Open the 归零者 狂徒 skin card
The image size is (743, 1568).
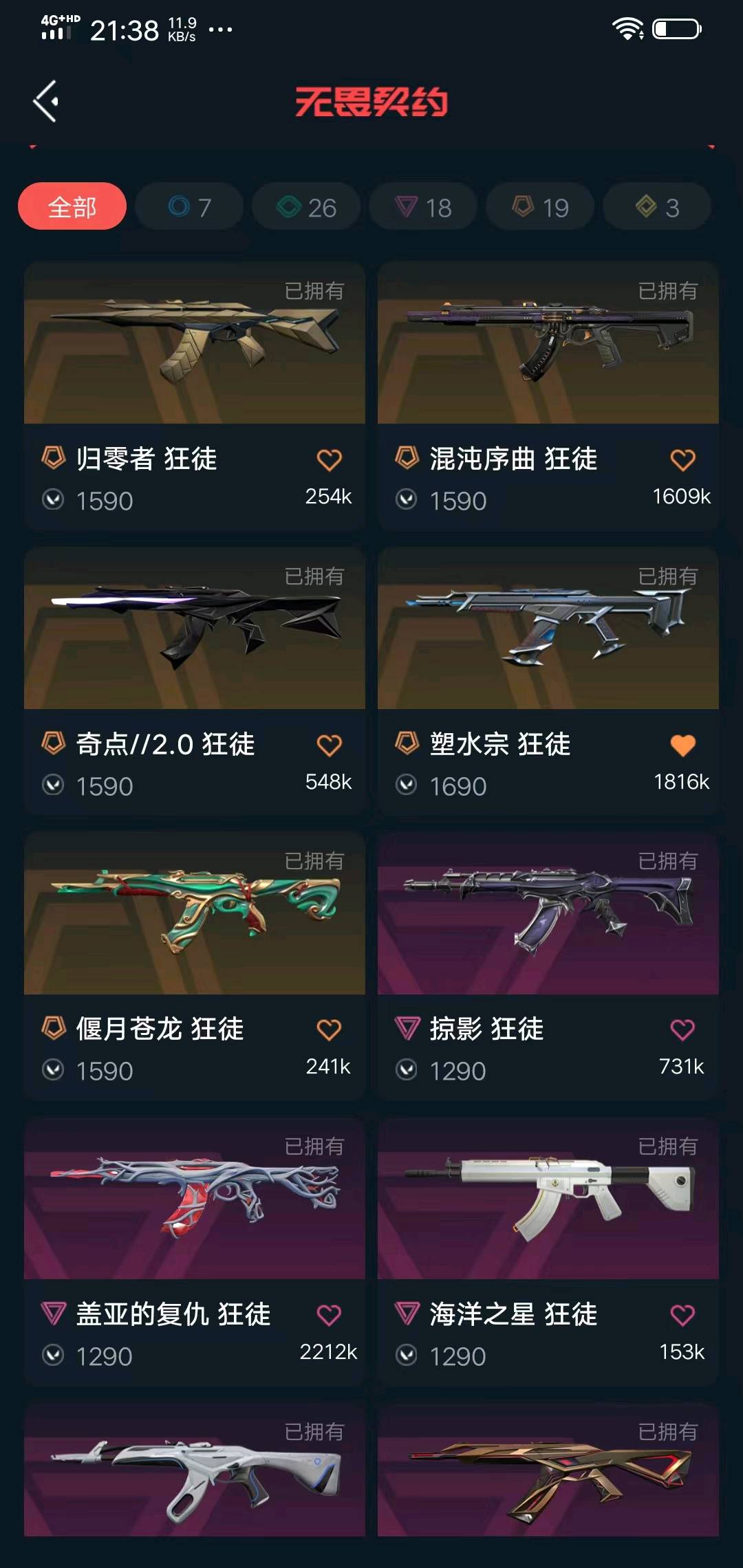(x=194, y=344)
